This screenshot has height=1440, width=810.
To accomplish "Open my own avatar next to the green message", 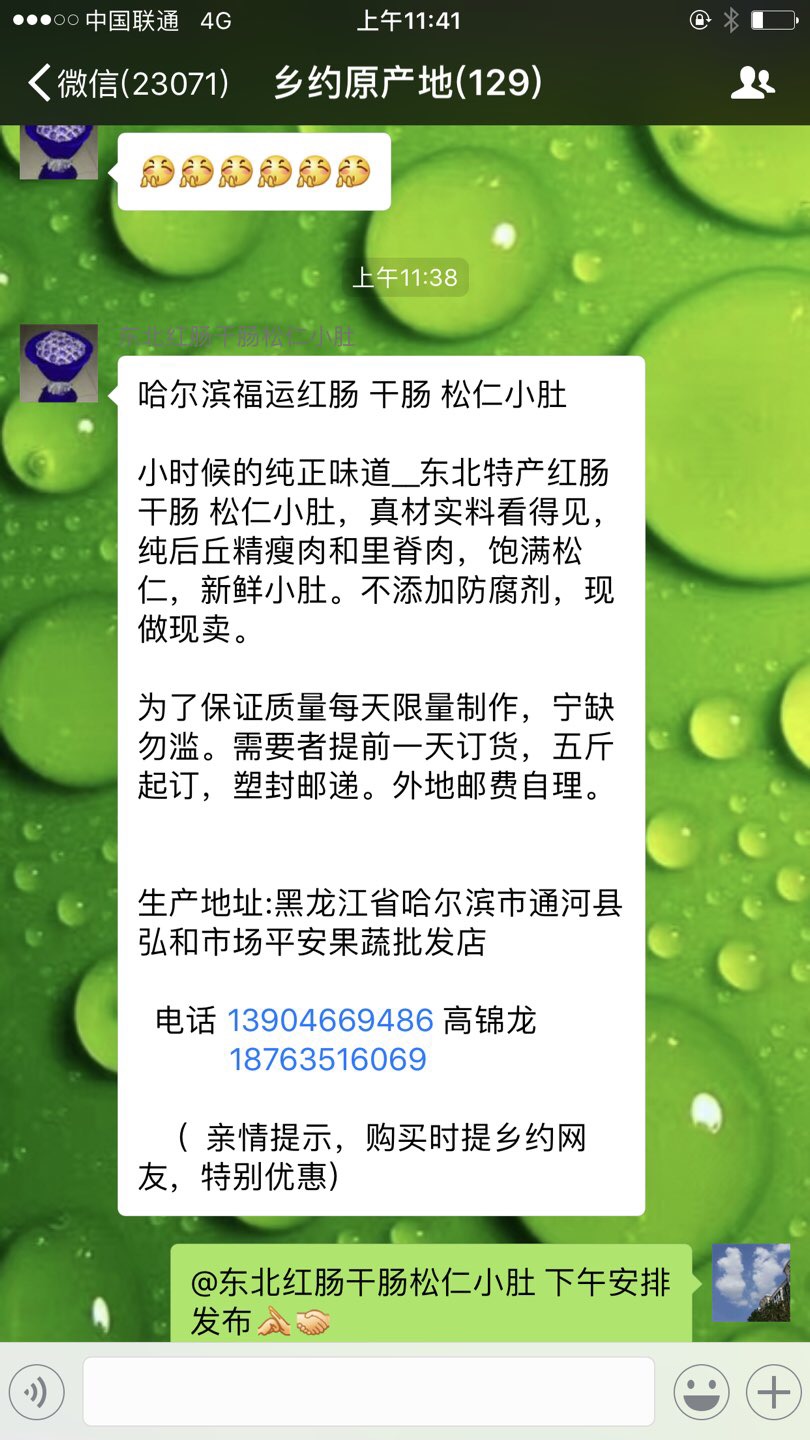I will [750, 1283].
